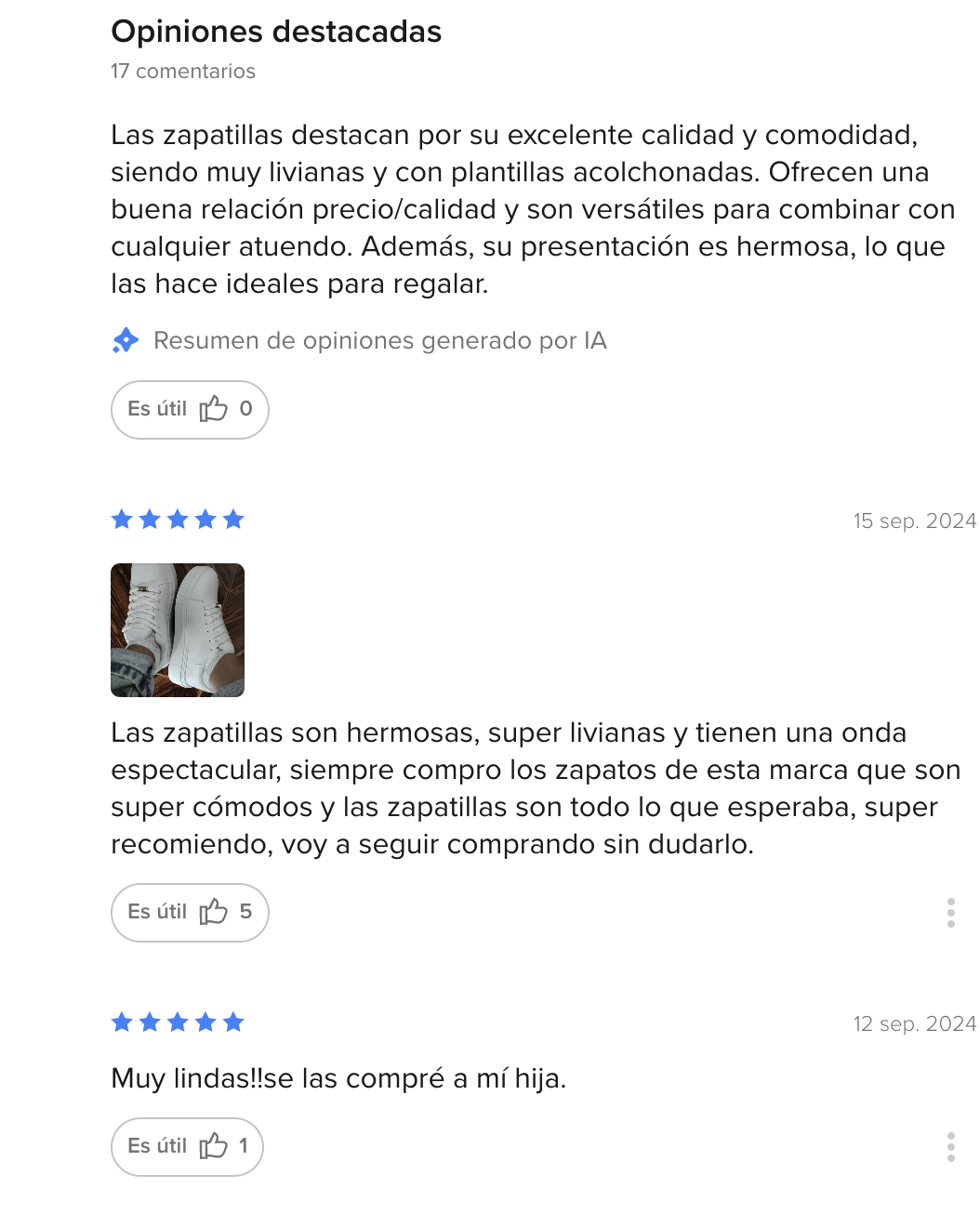
Task: Open options menu for the 15 sep. review
Action: 950,913
